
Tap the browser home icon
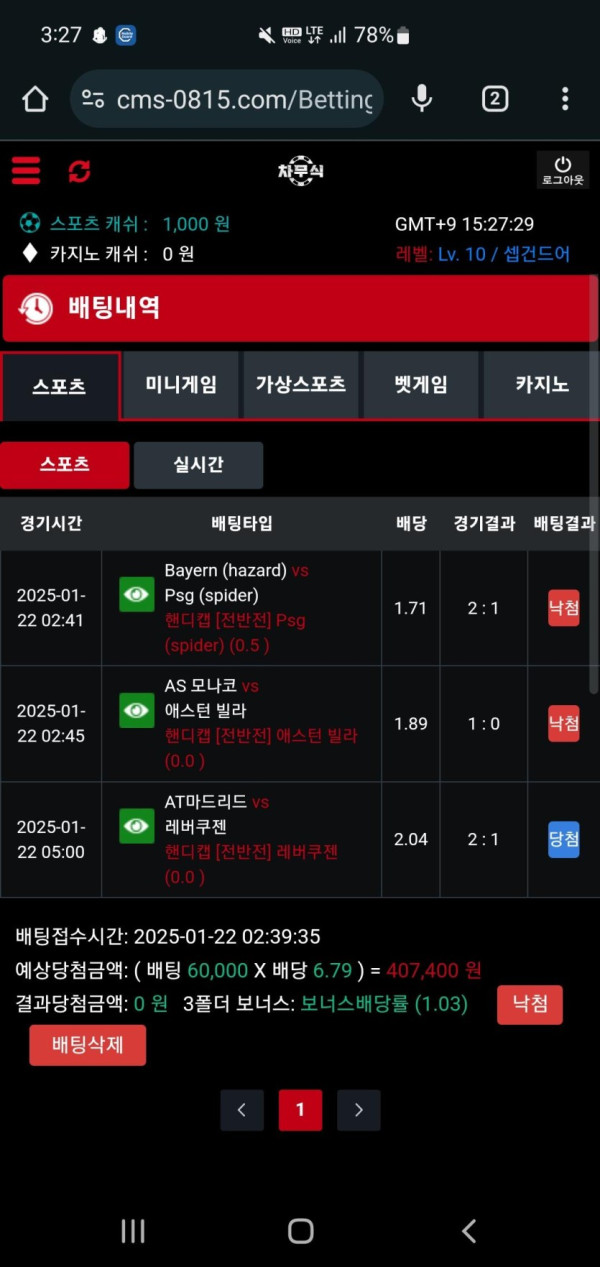(x=35, y=99)
